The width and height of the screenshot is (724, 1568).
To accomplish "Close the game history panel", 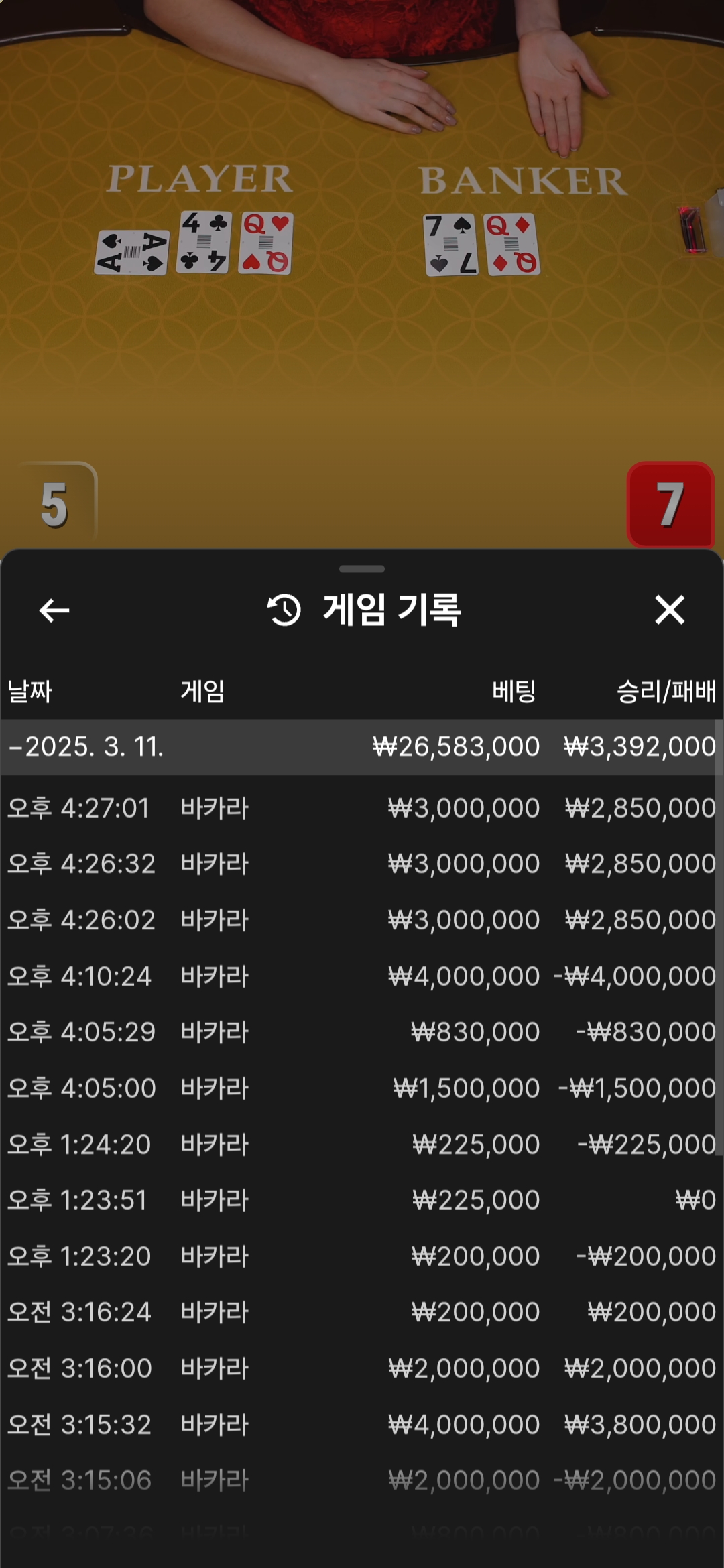I will tap(670, 610).
